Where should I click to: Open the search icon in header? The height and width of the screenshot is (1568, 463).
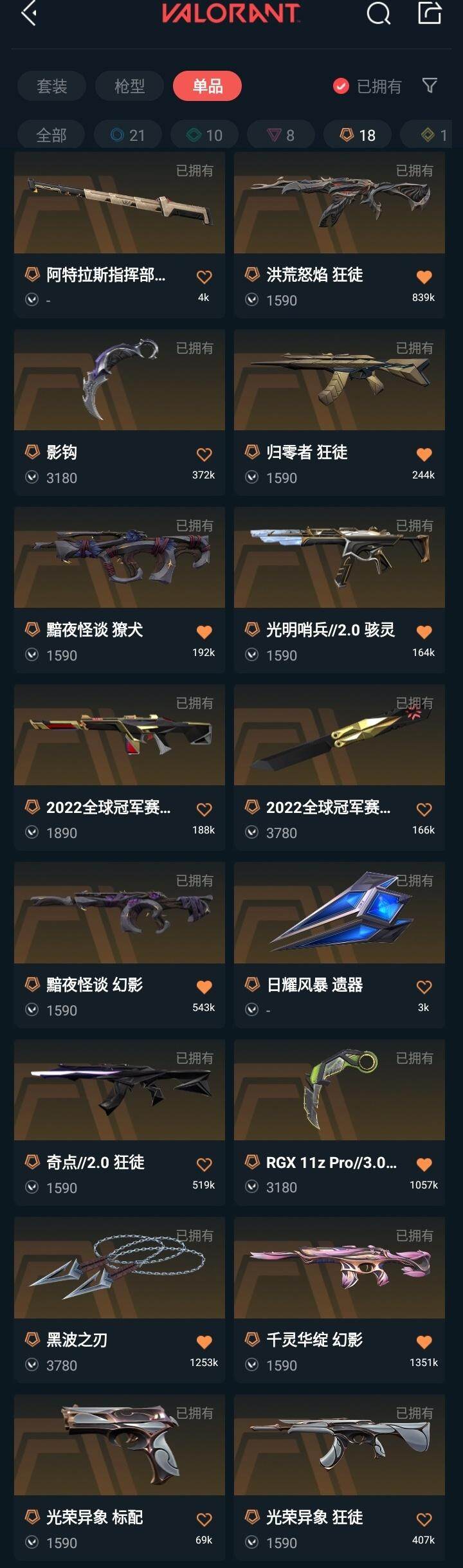(x=378, y=13)
